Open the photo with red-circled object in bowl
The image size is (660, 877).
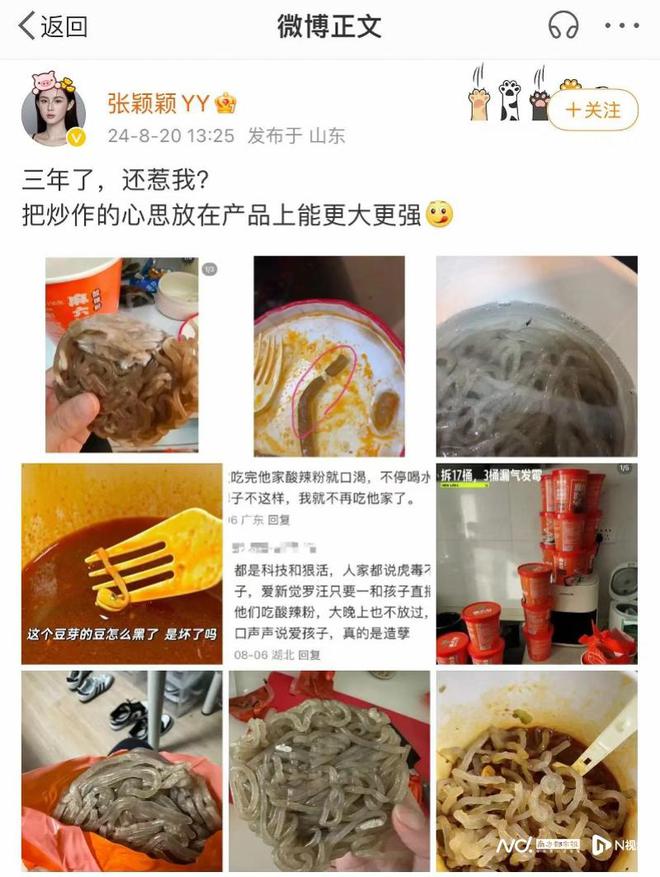(329, 355)
